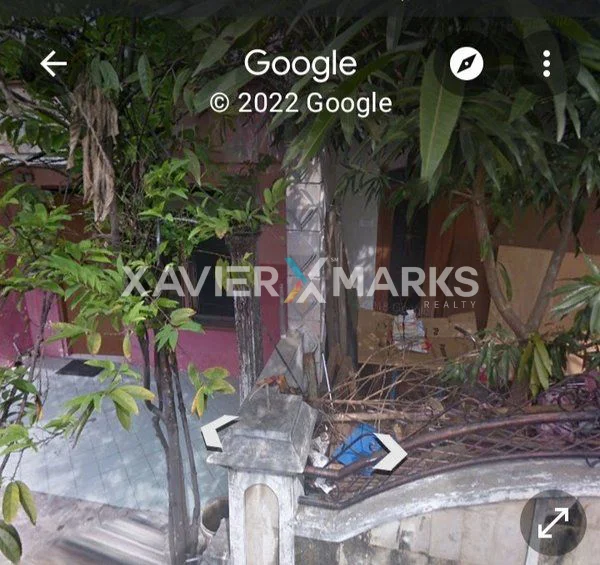This screenshot has height=565, width=600.
Task: Go back from Street View
Action: pos(53,64)
